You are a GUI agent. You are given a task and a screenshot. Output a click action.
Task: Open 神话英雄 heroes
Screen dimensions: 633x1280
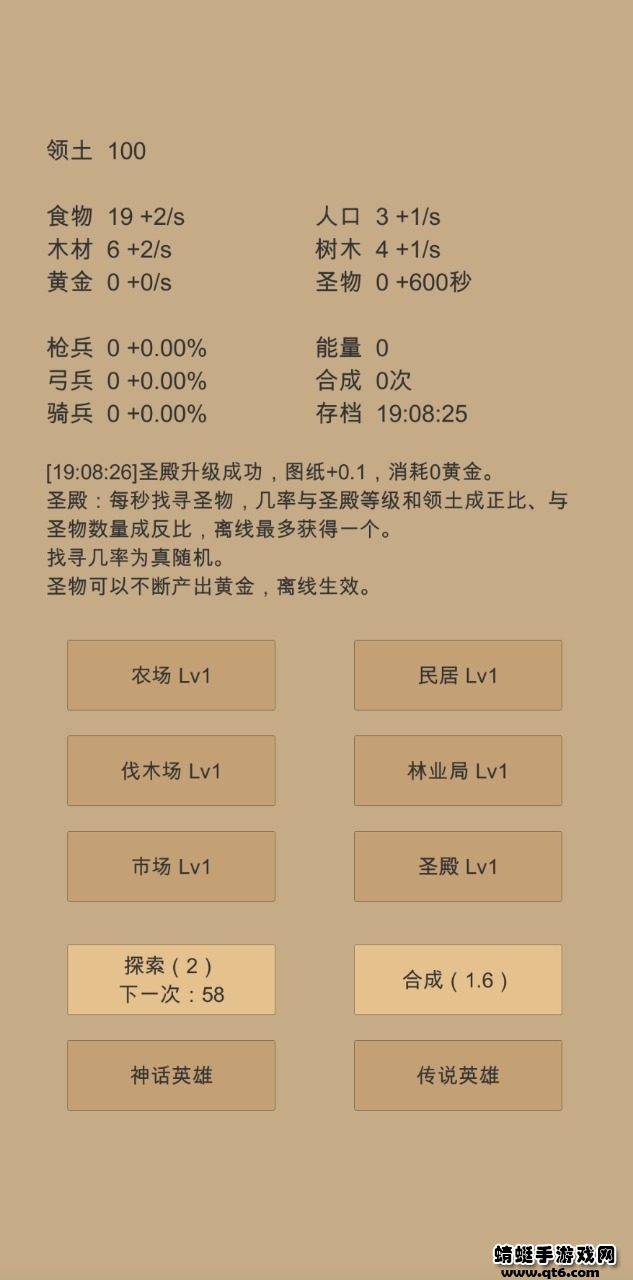coord(171,1075)
